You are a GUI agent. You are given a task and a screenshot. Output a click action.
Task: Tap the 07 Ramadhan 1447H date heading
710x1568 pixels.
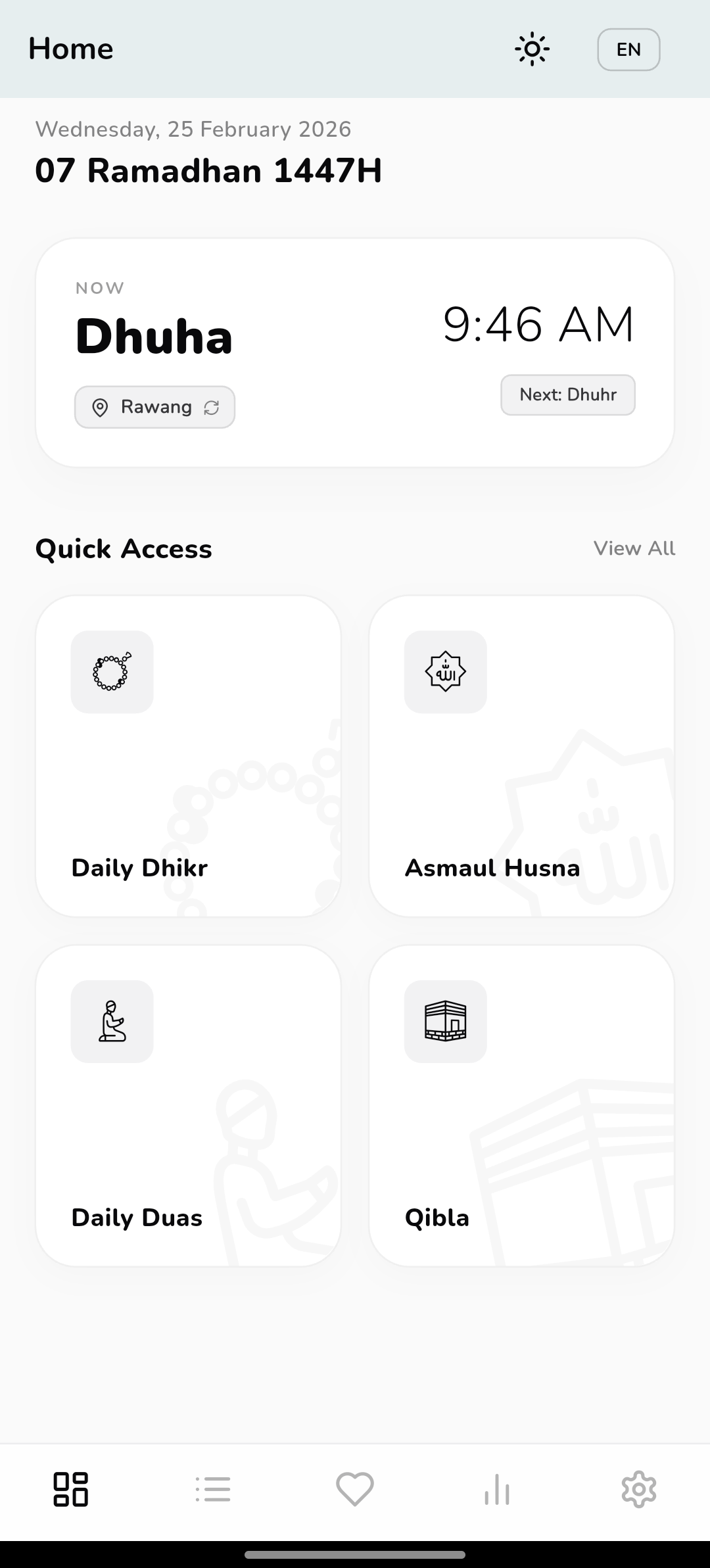(208, 170)
